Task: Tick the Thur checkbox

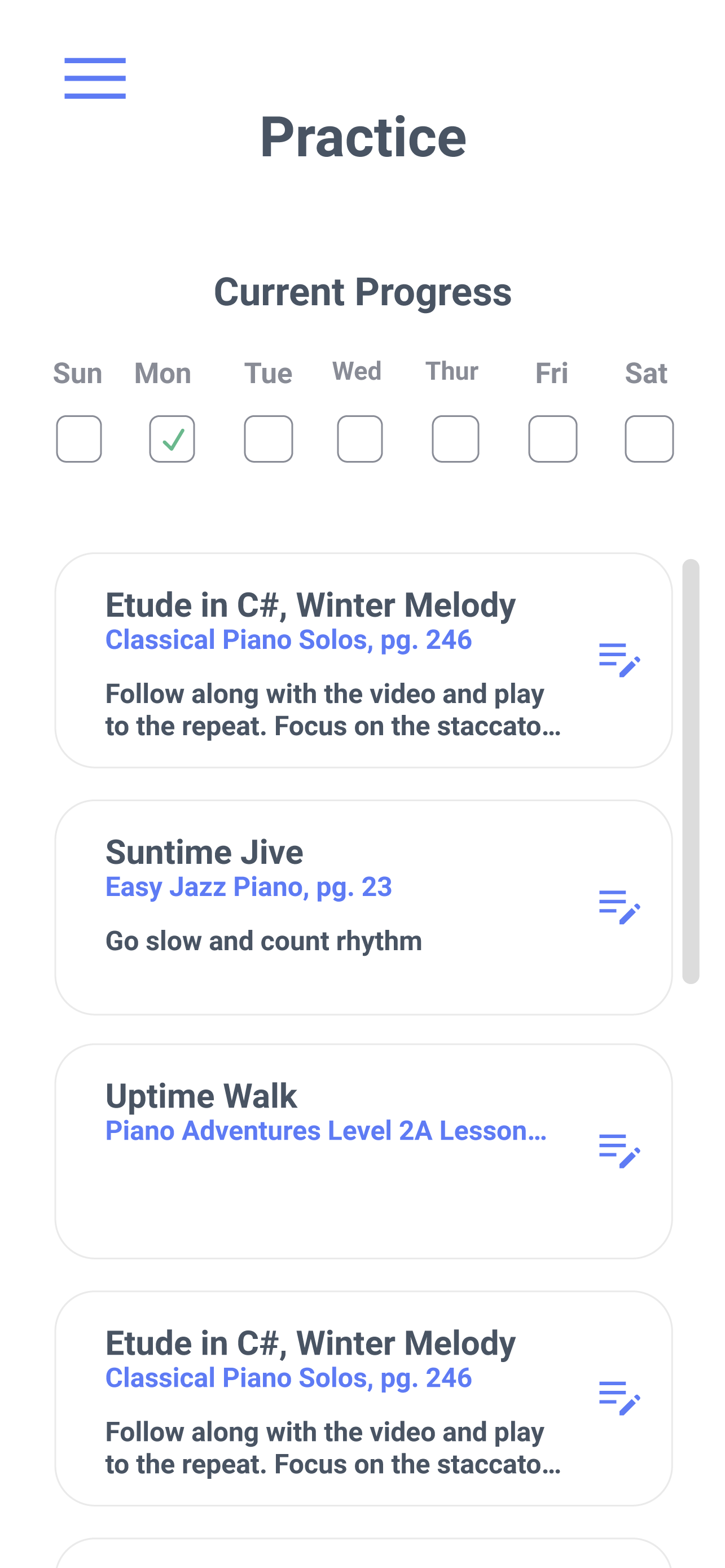Action: pyautogui.click(x=455, y=439)
